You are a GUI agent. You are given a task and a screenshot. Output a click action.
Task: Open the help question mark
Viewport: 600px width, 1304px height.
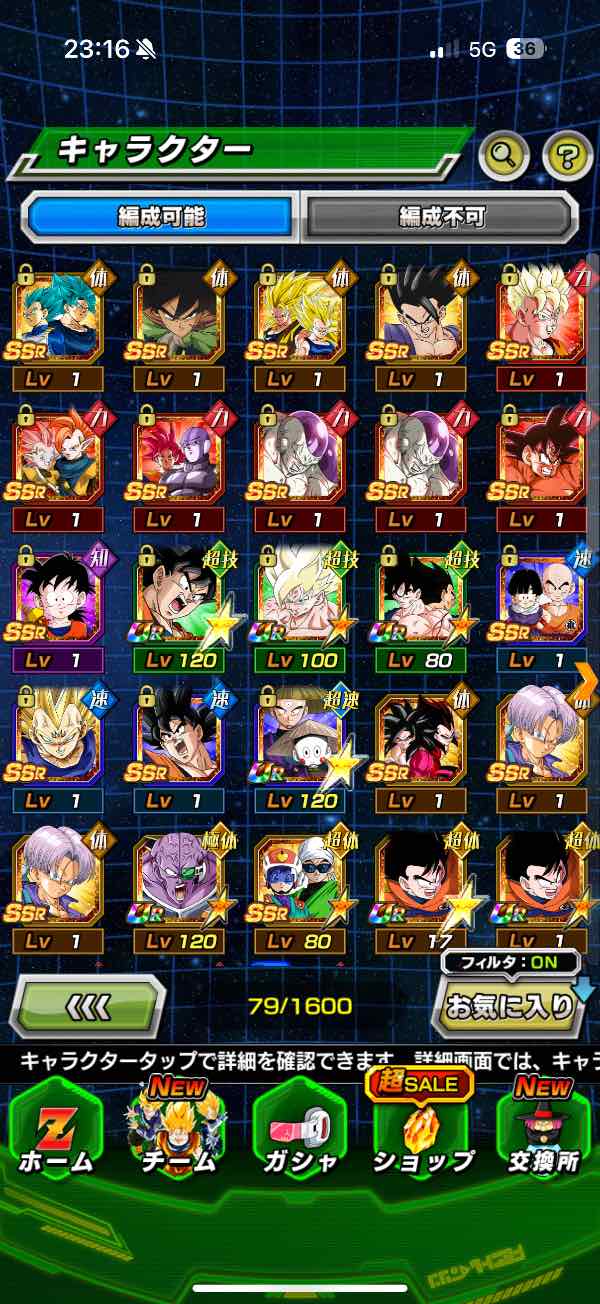pyautogui.click(x=567, y=154)
